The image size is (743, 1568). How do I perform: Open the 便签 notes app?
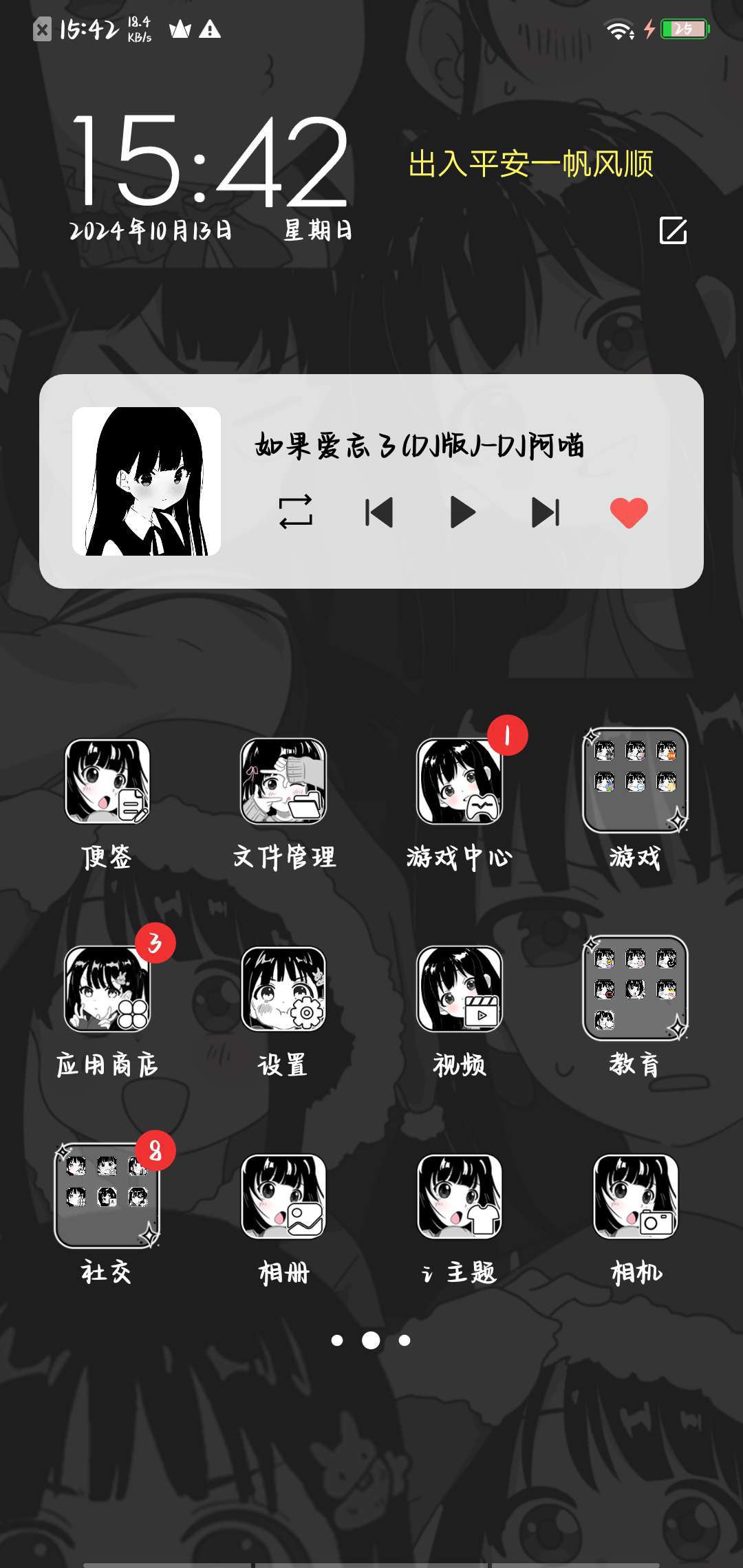coord(107,781)
